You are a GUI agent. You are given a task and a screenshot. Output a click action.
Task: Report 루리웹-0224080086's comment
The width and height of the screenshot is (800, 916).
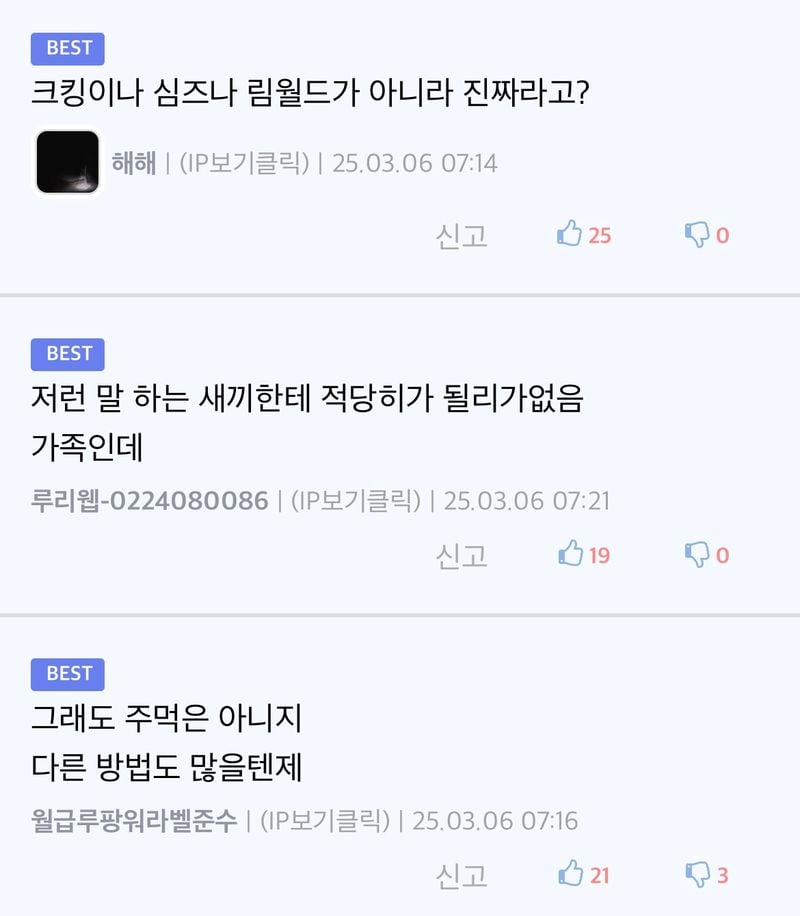tap(461, 555)
